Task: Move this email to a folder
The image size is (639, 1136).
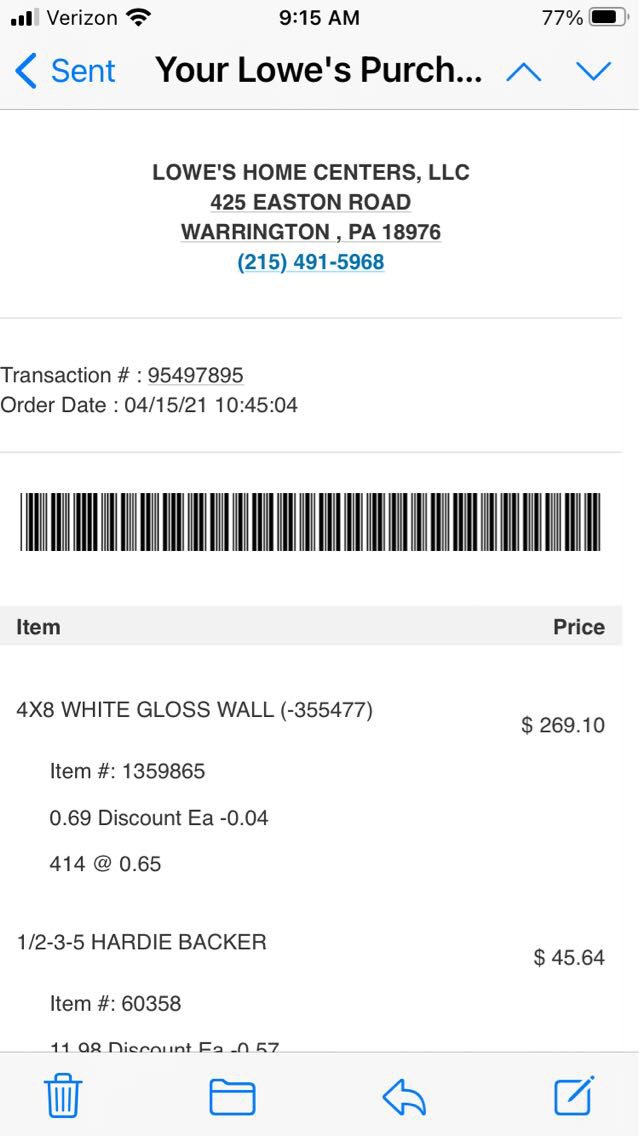Action: 232,1097
